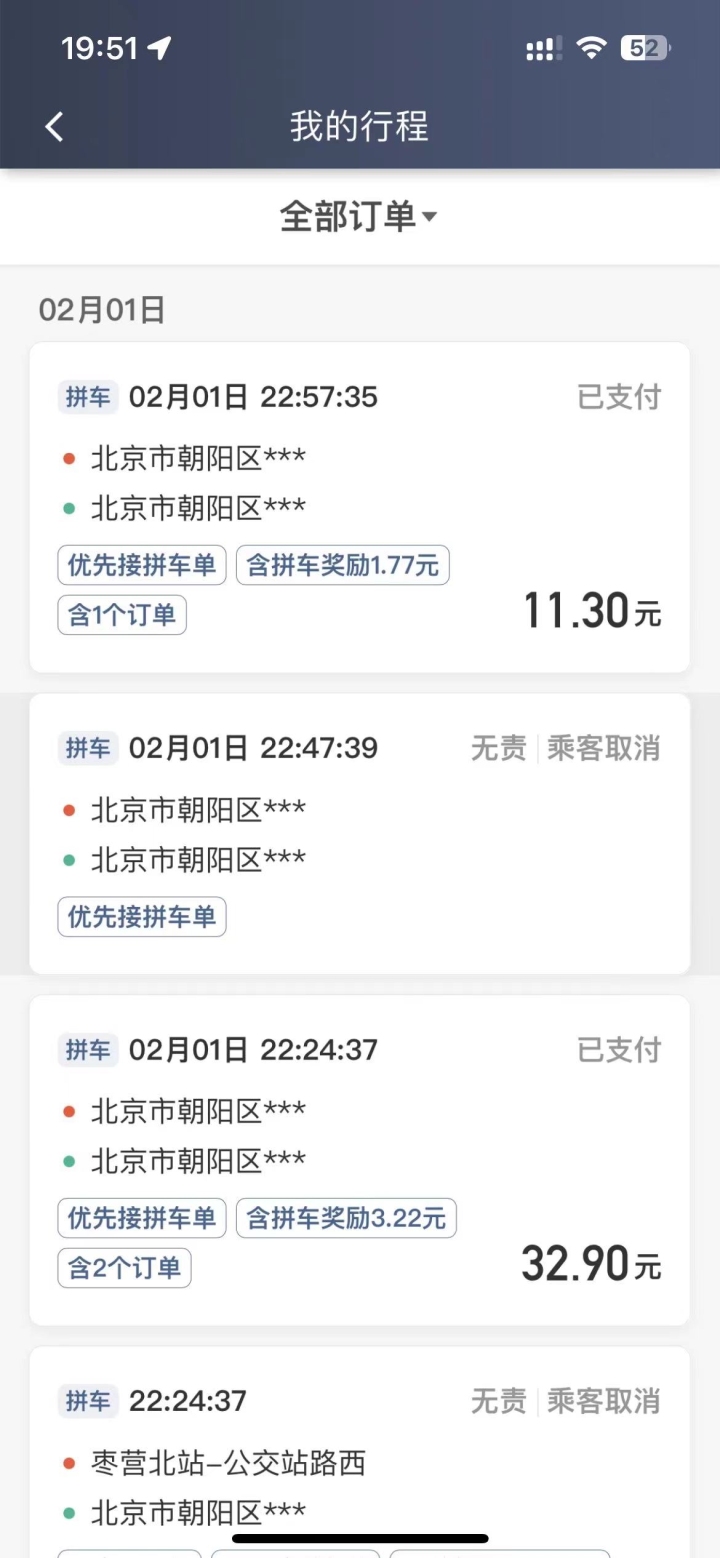
Task: Toggle 优先接拼车单 on the cancelled 22:47 order
Action: (x=141, y=916)
